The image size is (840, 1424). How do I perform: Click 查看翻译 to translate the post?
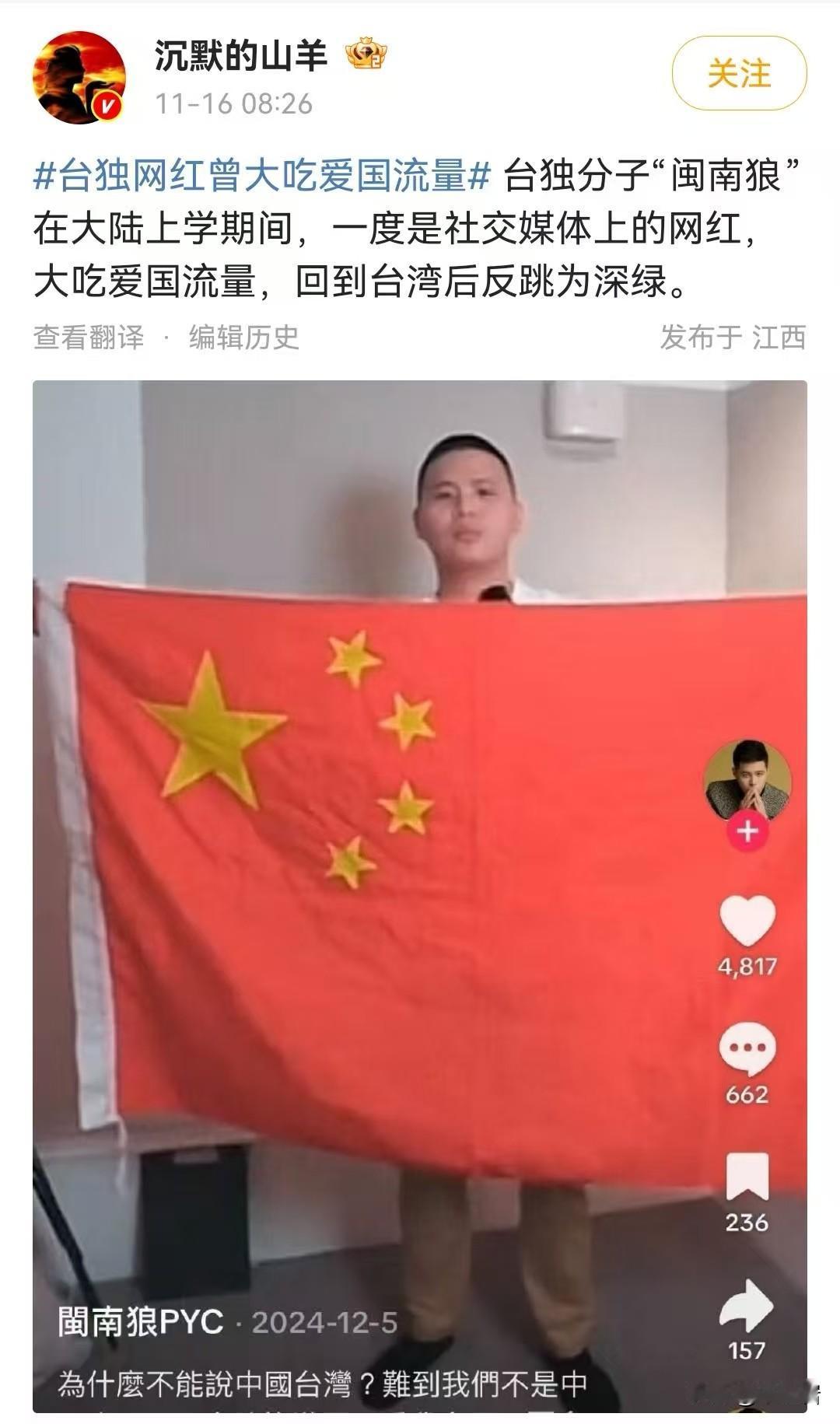coord(91,334)
